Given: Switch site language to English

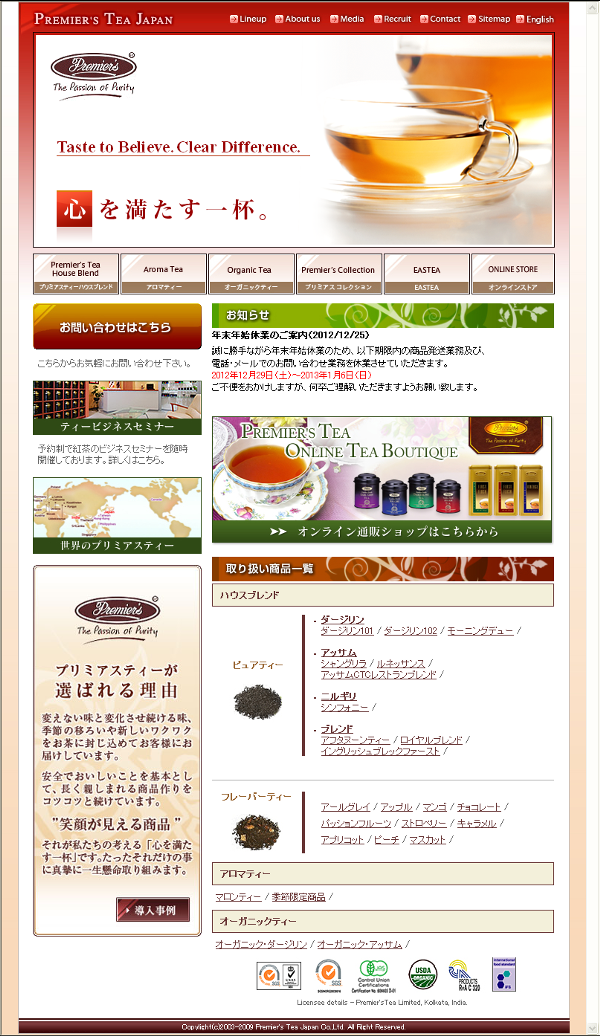Looking at the screenshot, I should 539,19.
